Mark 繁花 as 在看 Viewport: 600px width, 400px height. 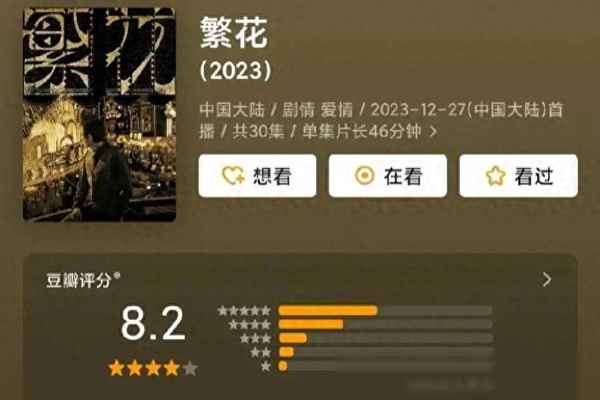[x=388, y=176]
